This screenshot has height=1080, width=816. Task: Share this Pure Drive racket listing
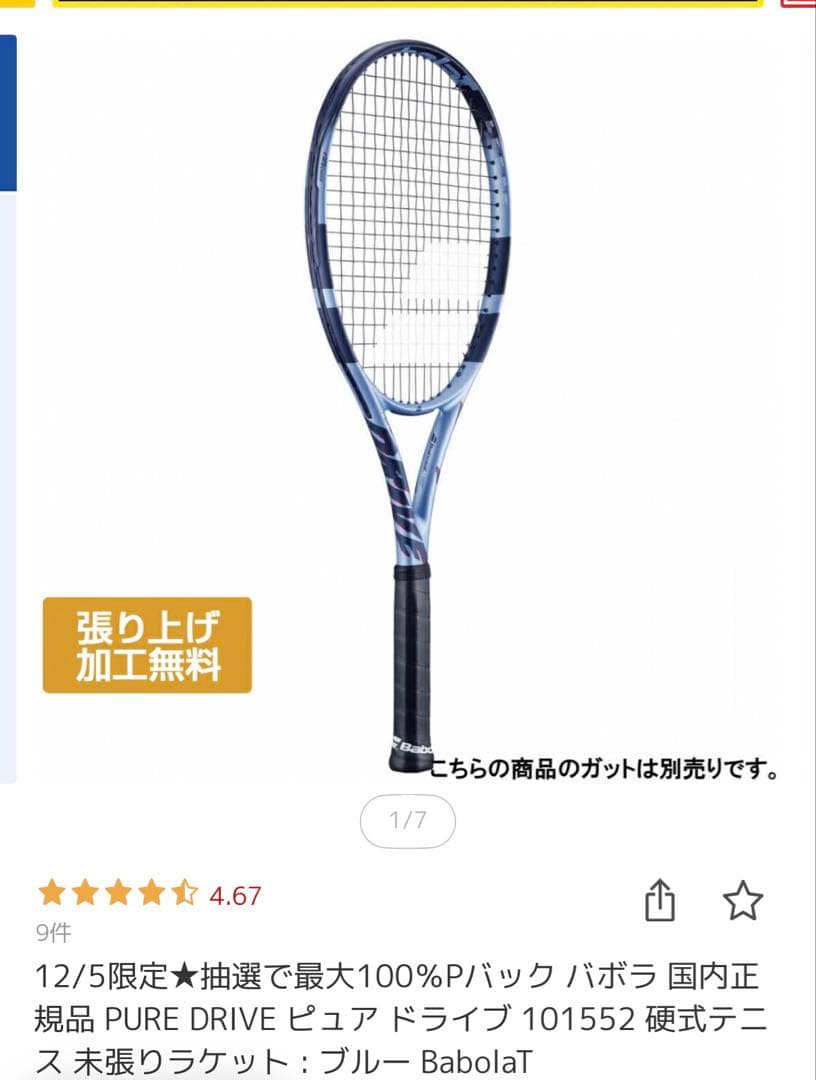click(x=659, y=900)
